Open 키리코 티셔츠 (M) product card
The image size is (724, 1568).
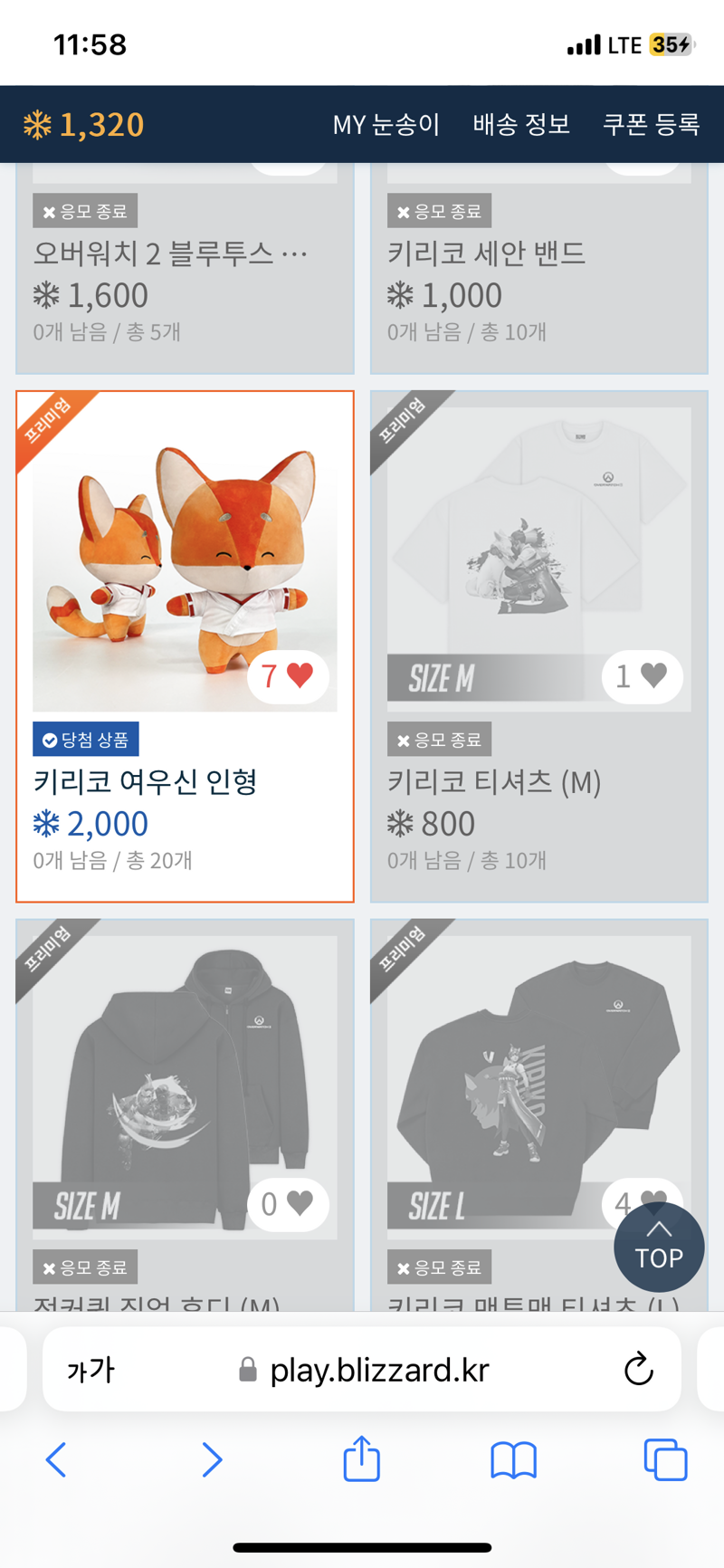[538, 561]
